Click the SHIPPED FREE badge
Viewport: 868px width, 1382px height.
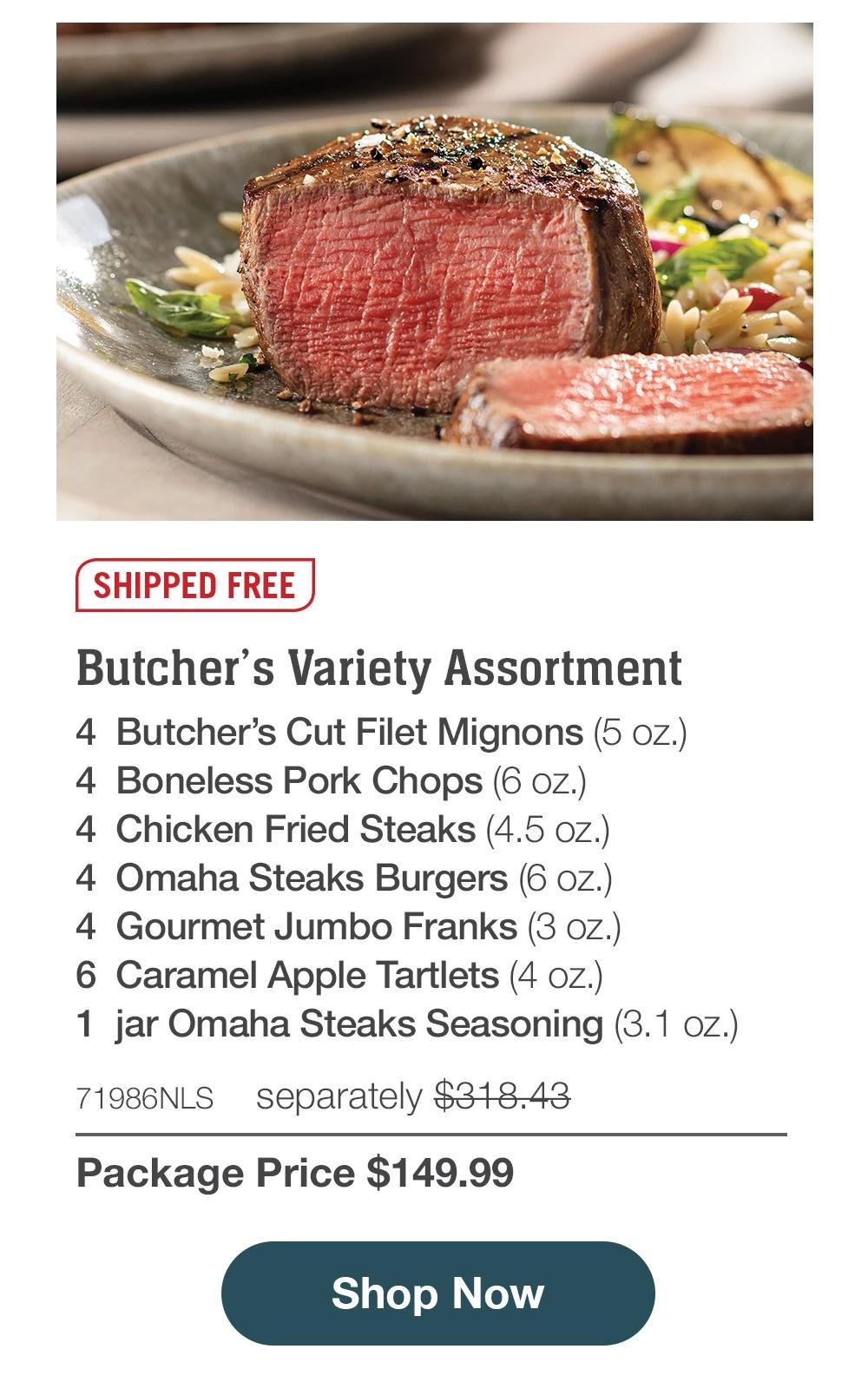(193, 585)
